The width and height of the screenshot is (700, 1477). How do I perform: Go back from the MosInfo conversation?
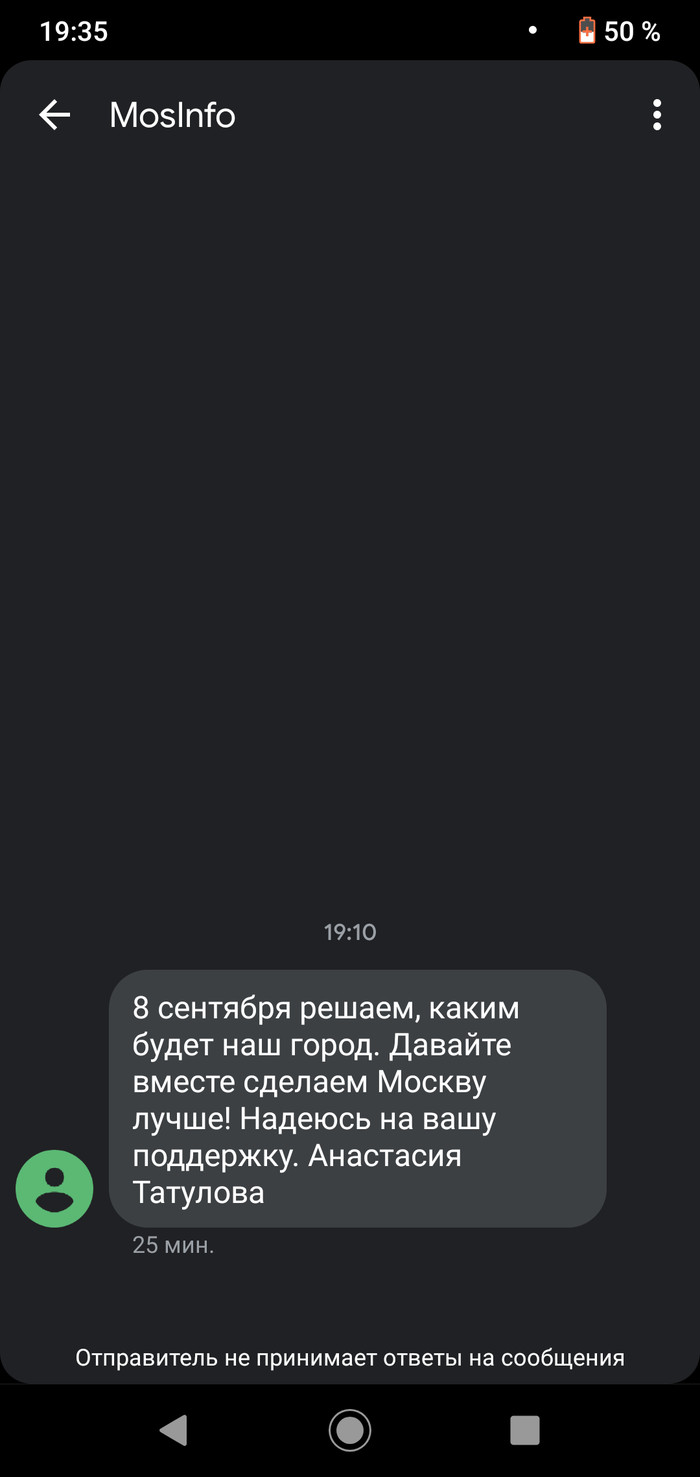click(x=55, y=115)
